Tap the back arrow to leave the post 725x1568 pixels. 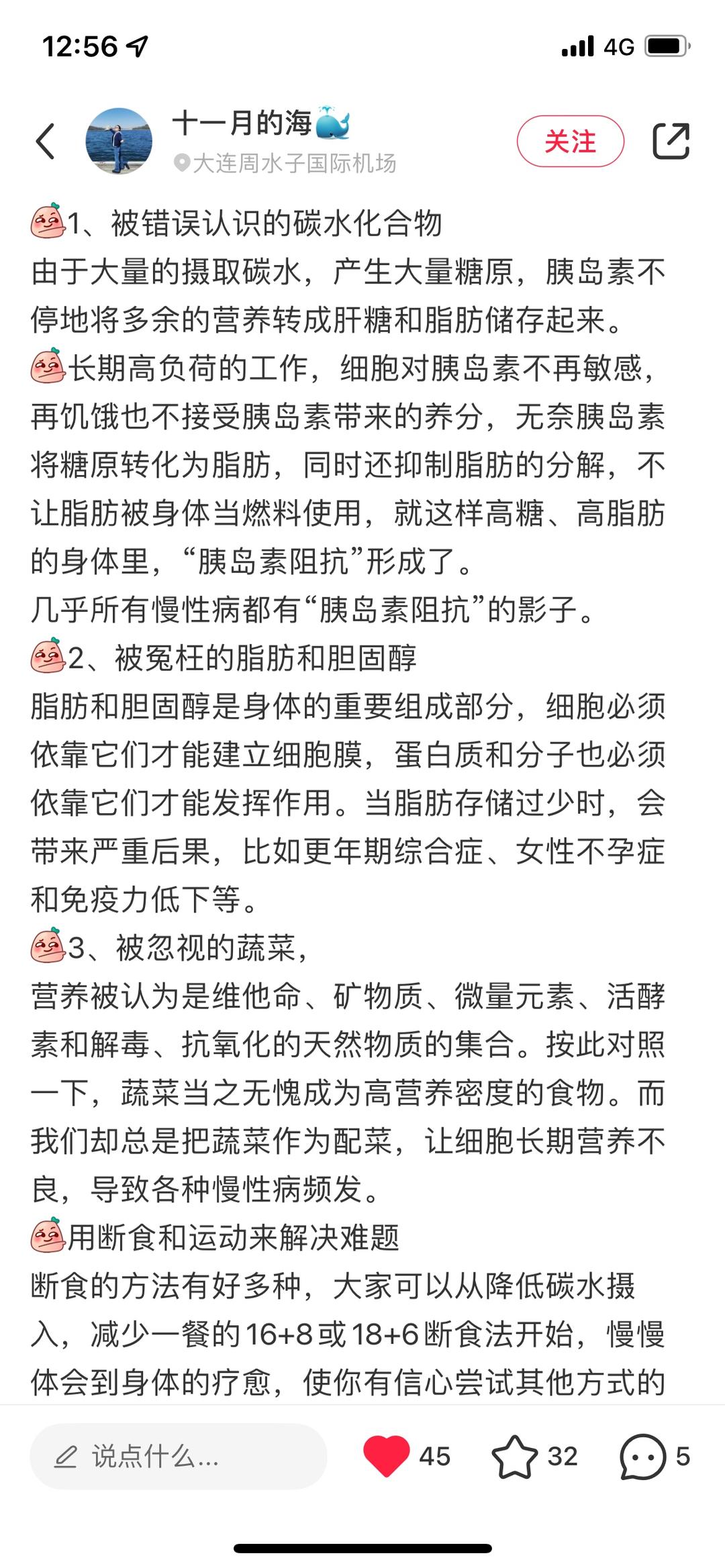[45, 142]
